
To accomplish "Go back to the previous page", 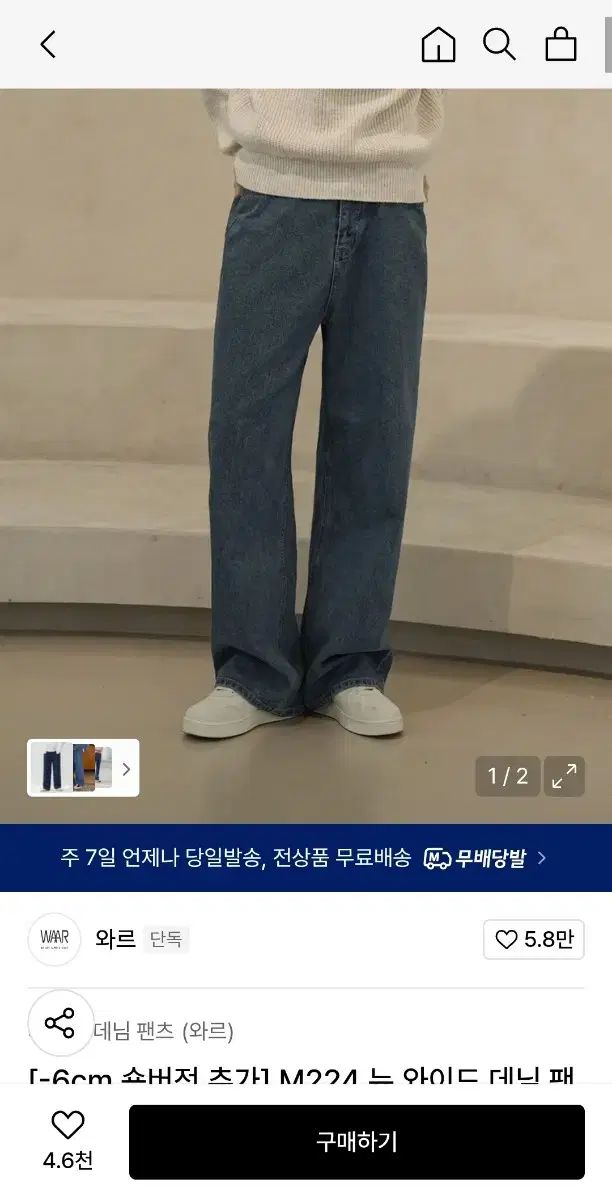I will (48, 44).
